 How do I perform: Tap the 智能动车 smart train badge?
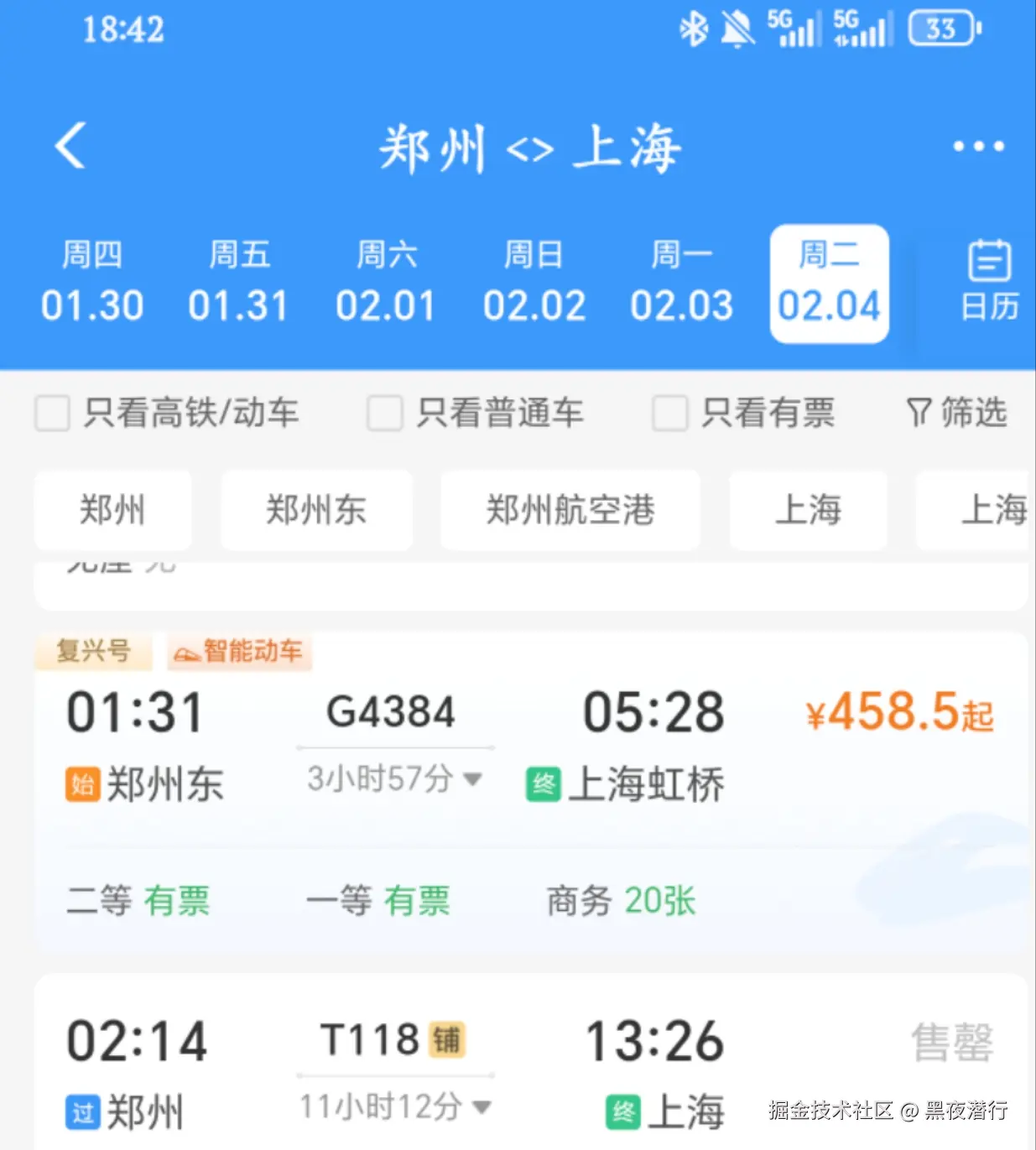pos(239,653)
